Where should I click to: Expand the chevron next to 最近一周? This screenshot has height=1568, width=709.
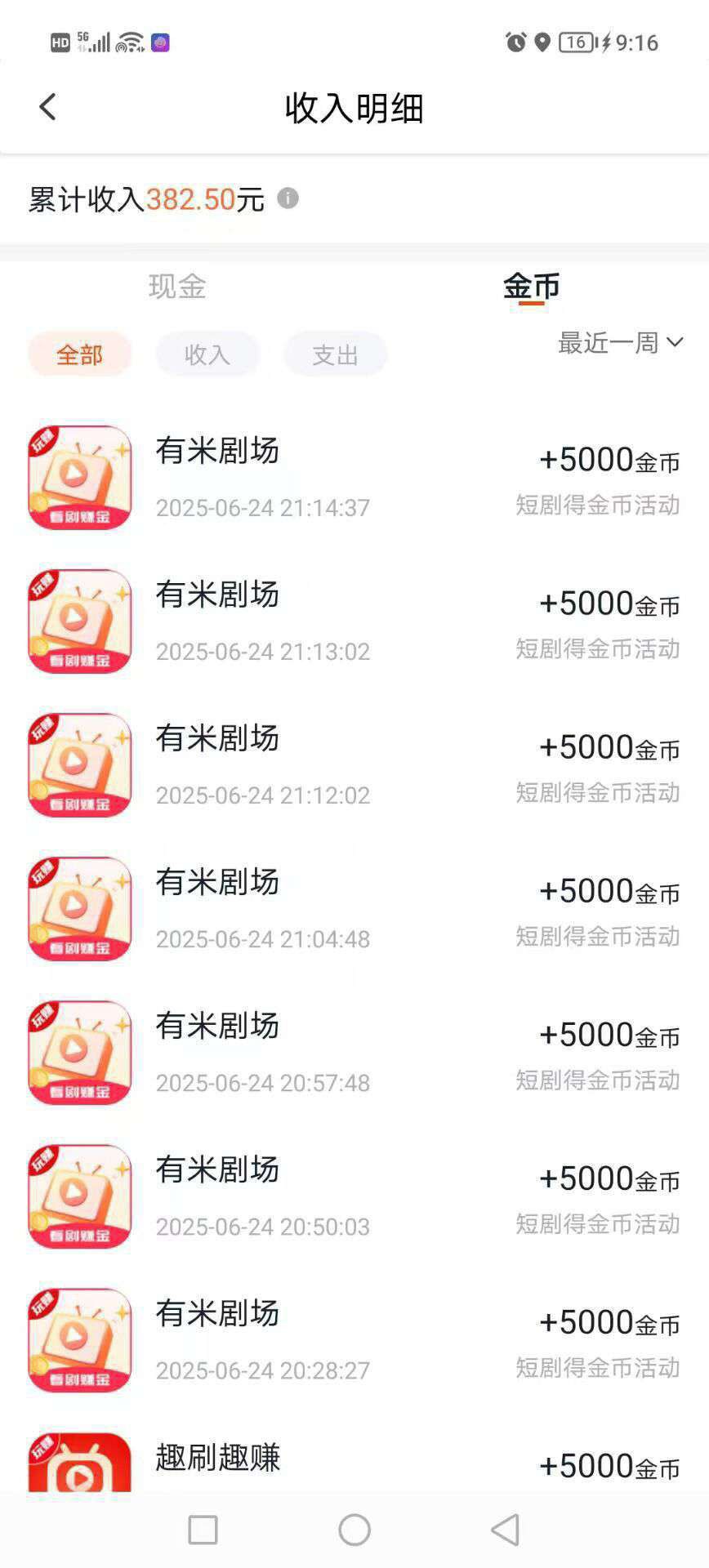click(674, 344)
